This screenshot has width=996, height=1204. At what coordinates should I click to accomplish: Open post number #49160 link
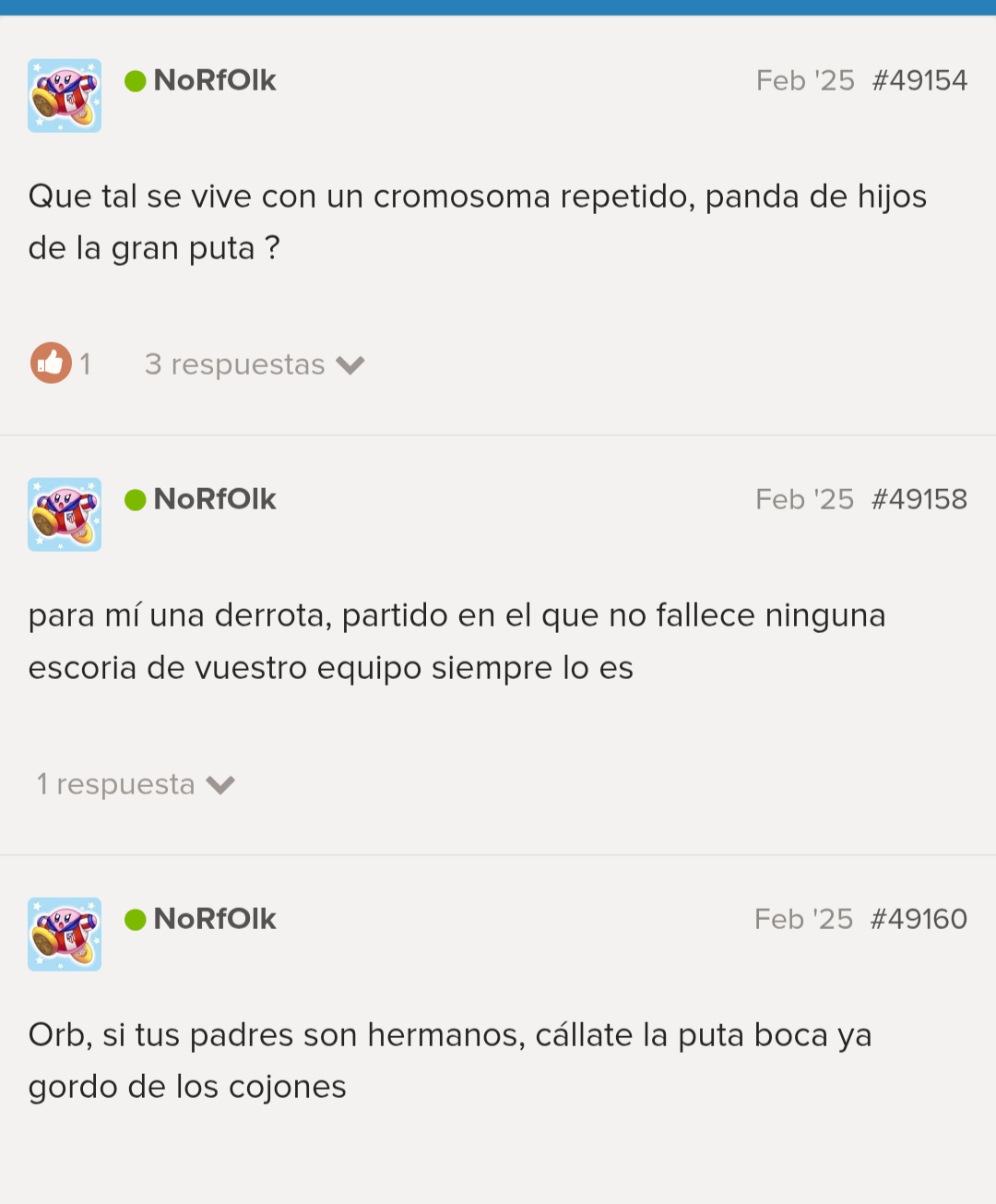pos(919,919)
